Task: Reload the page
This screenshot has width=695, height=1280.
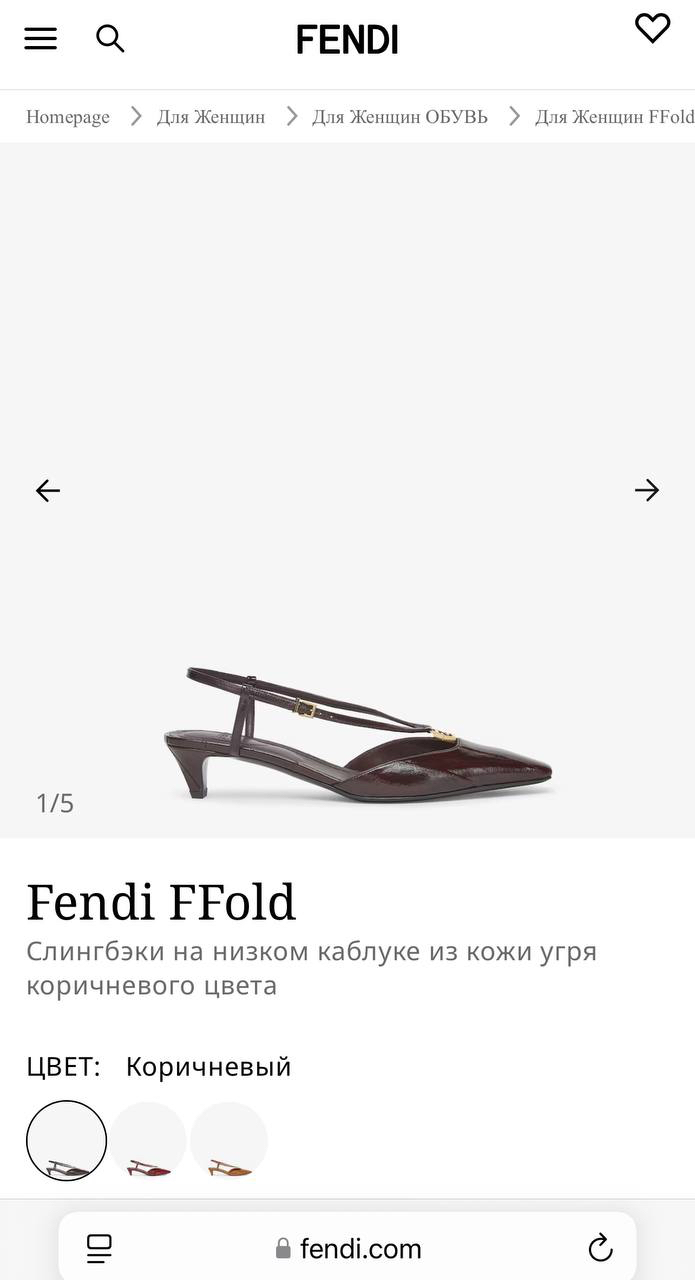Action: point(600,1248)
